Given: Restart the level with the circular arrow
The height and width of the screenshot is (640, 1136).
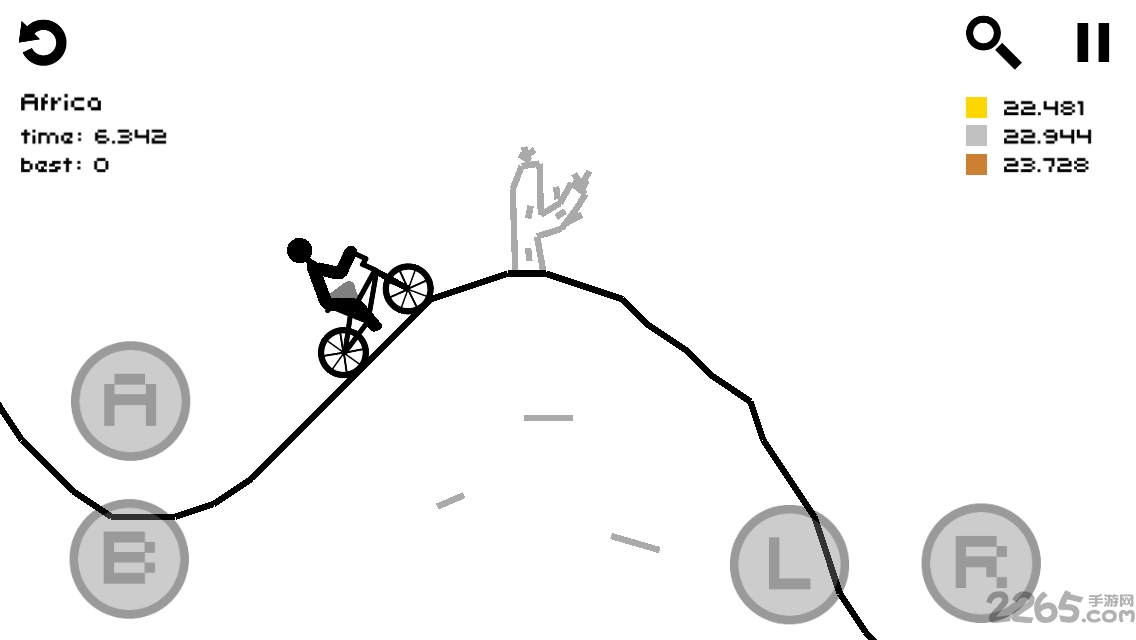Looking at the screenshot, I should [43, 43].
